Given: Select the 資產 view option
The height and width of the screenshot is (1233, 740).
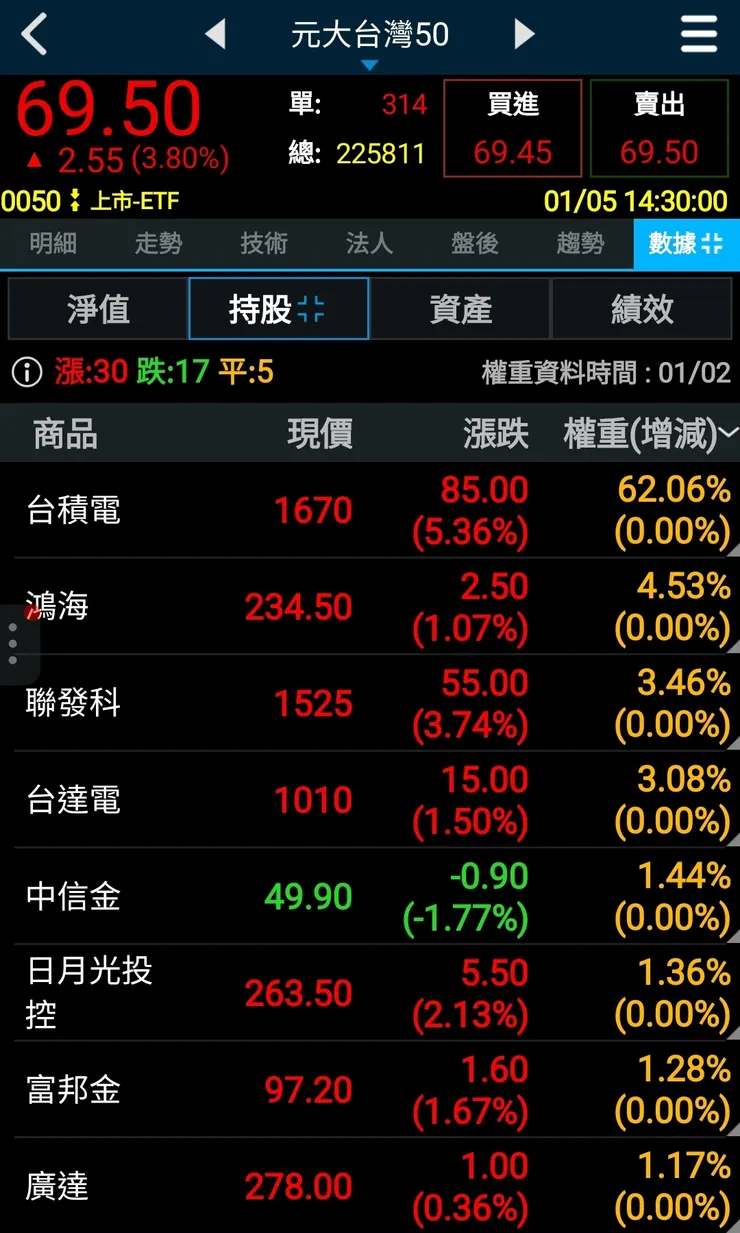Looking at the screenshot, I should pos(462,309).
